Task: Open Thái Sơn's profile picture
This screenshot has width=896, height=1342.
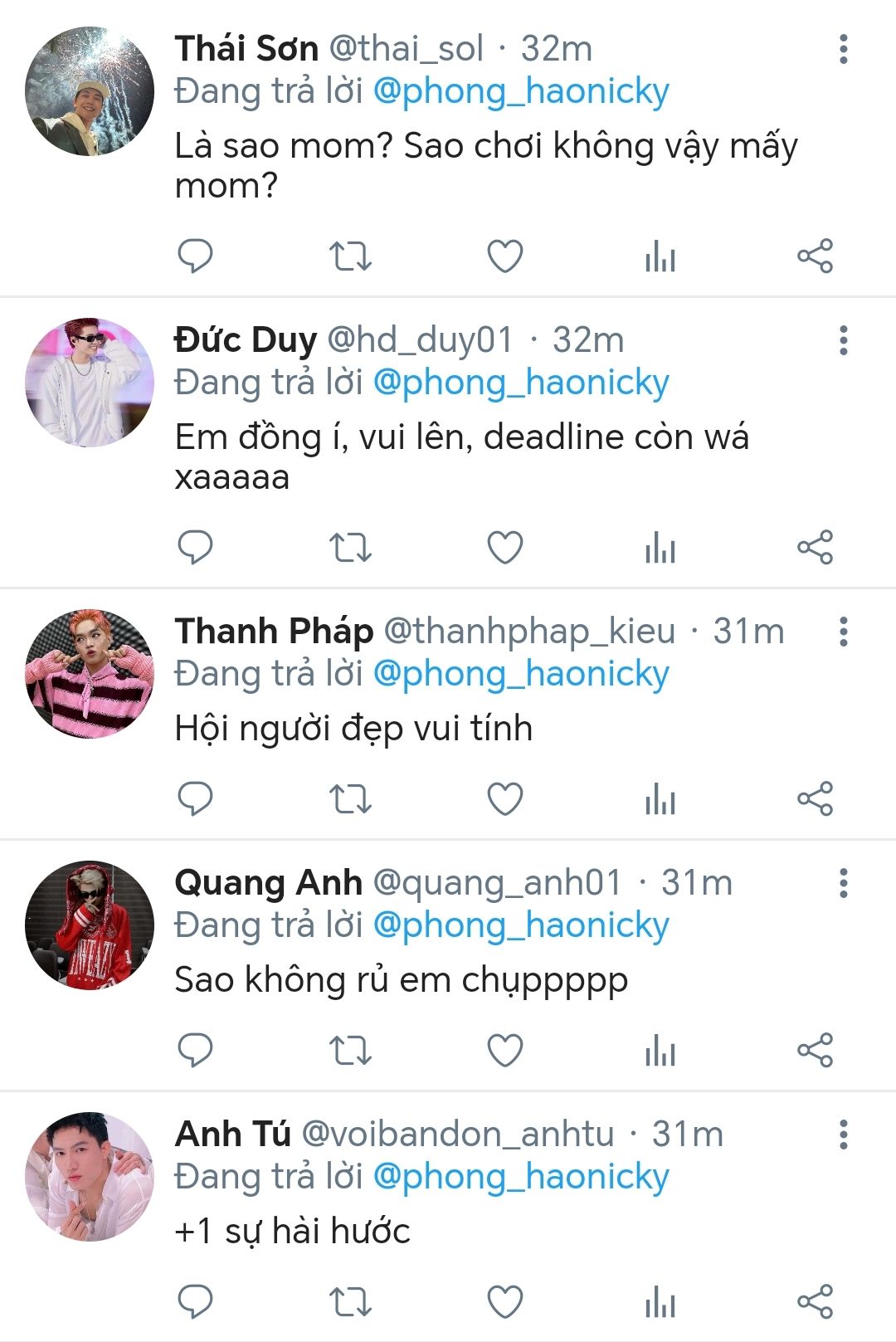Action: 90,91
